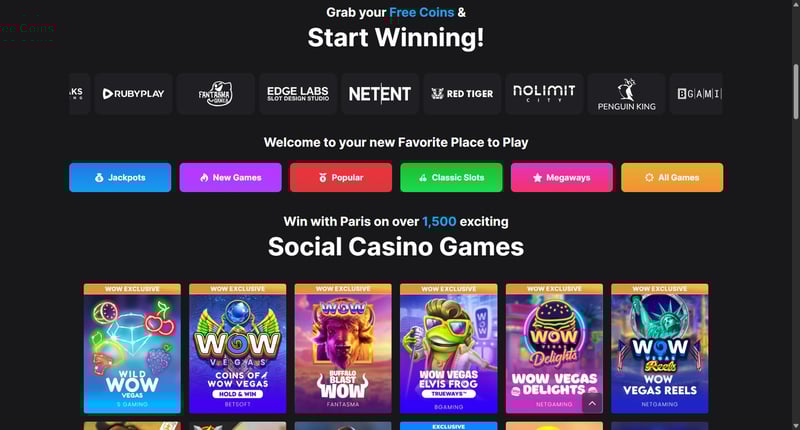Select the Red Tiger provider
Image resolution: width=800 pixels, height=430 pixels.
pyautogui.click(x=462, y=93)
